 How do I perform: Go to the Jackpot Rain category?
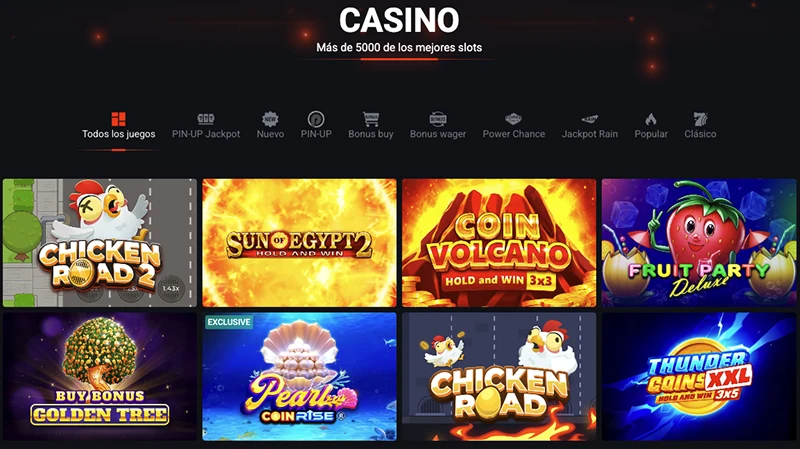click(589, 126)
